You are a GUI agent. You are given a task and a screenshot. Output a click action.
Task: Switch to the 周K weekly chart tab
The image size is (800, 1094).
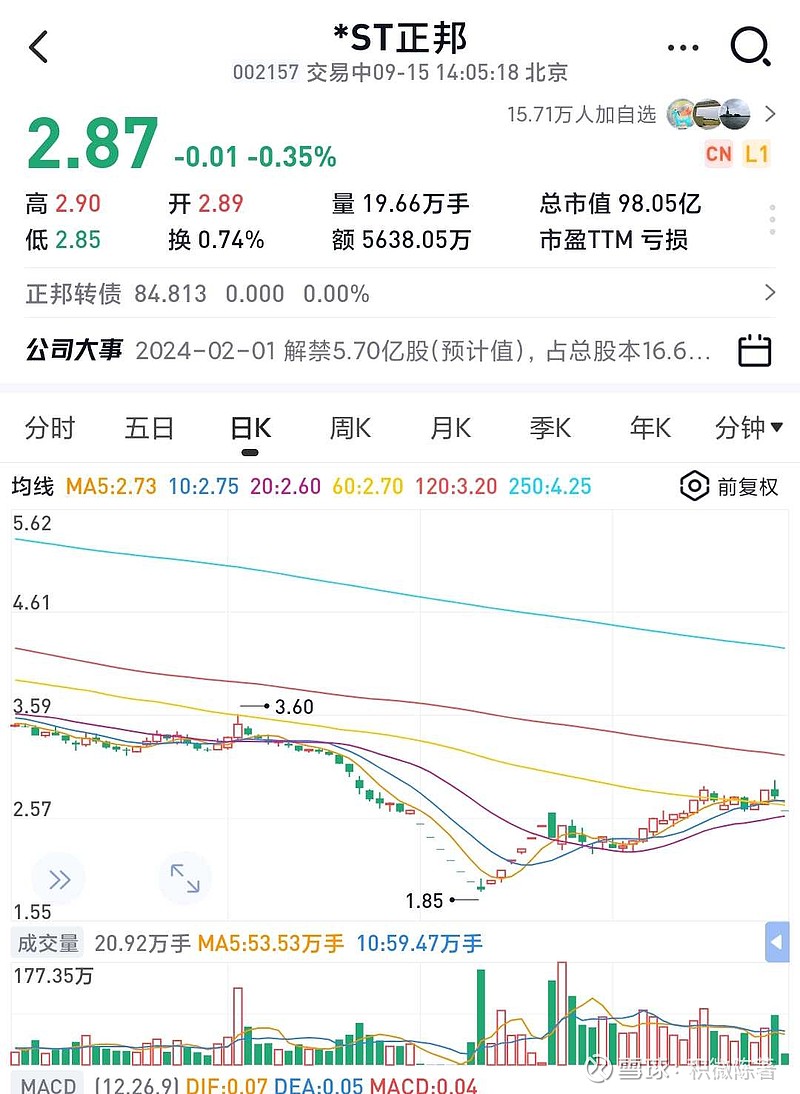coord(348,427)
